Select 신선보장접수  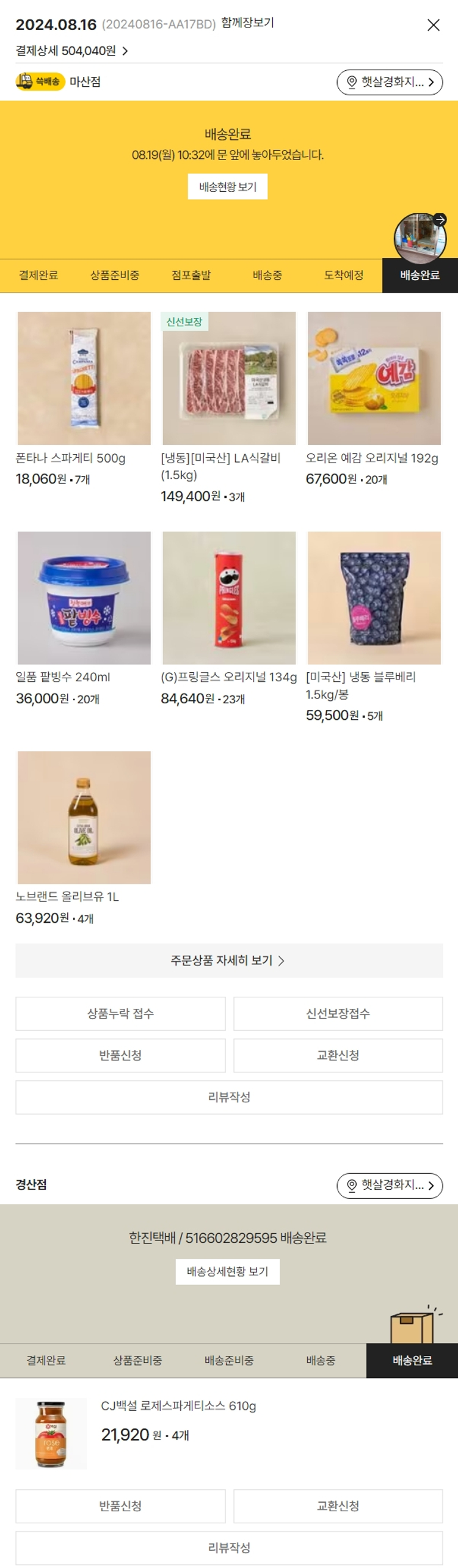click(x=338, y=1013)
